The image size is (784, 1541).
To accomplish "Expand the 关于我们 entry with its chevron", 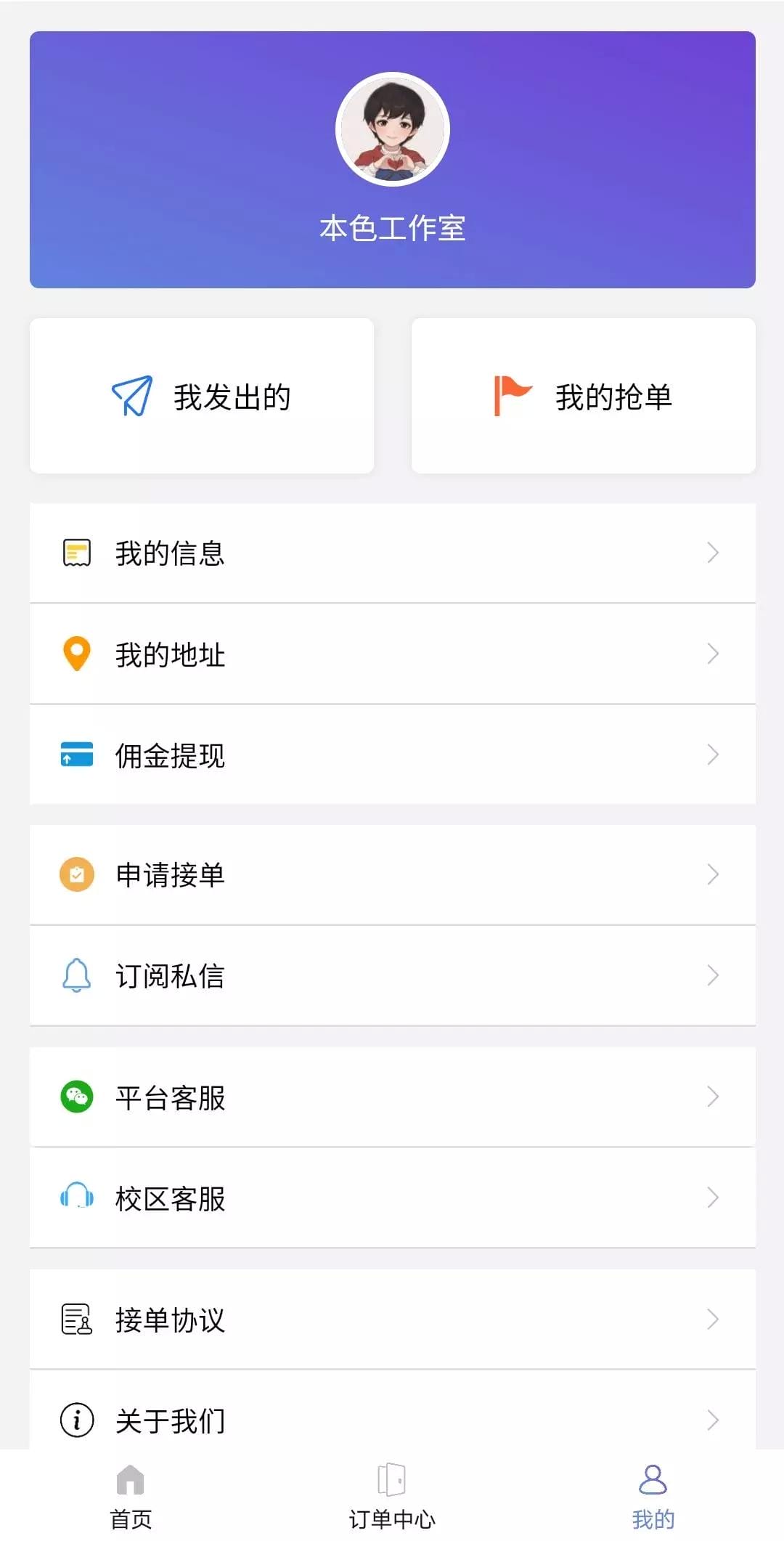I will click(x=711, y=1421).
